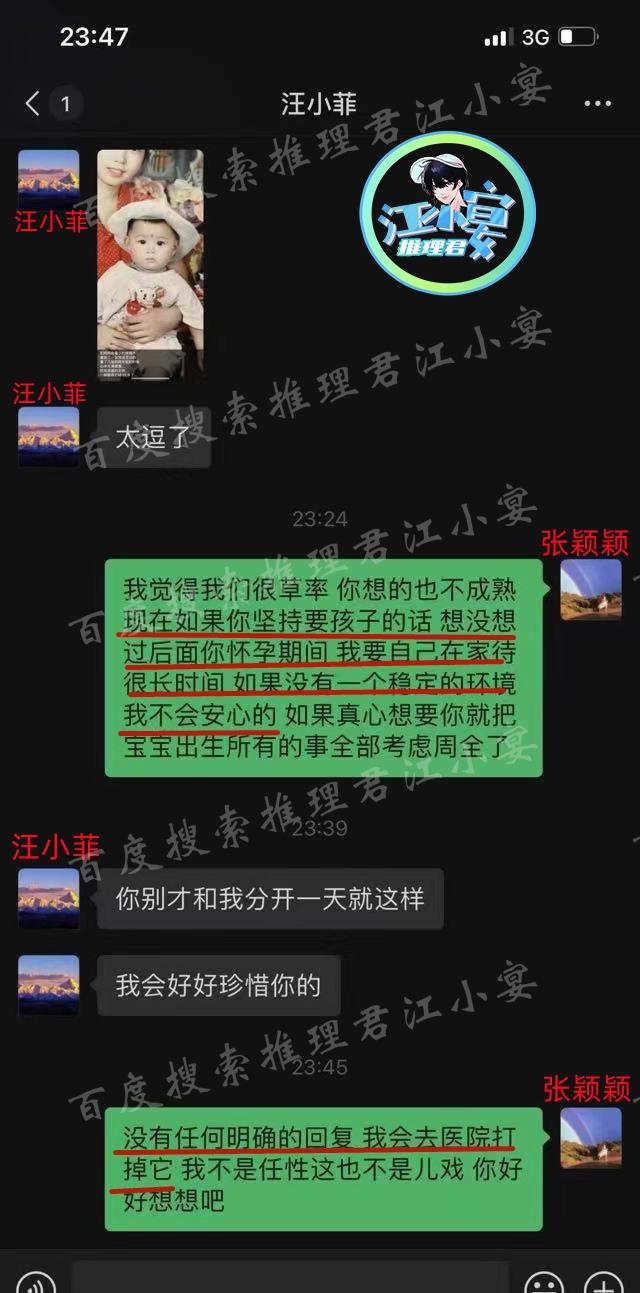Viewport: 640px width, 1293px height.
Task: Focus the message text field
Action: (x=290, y=1280)
